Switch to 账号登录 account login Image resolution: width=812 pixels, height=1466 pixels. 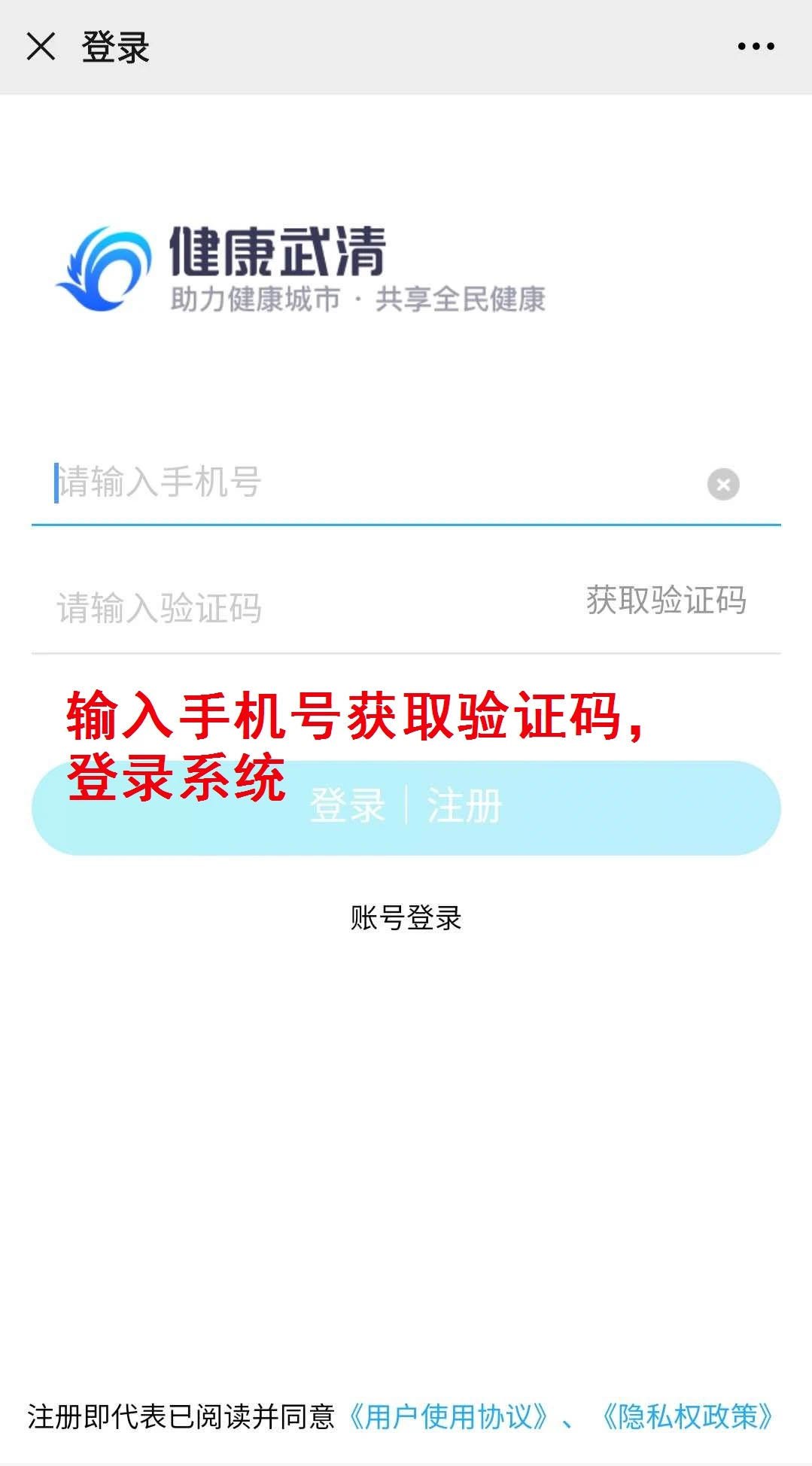click(x=406, y=918)
